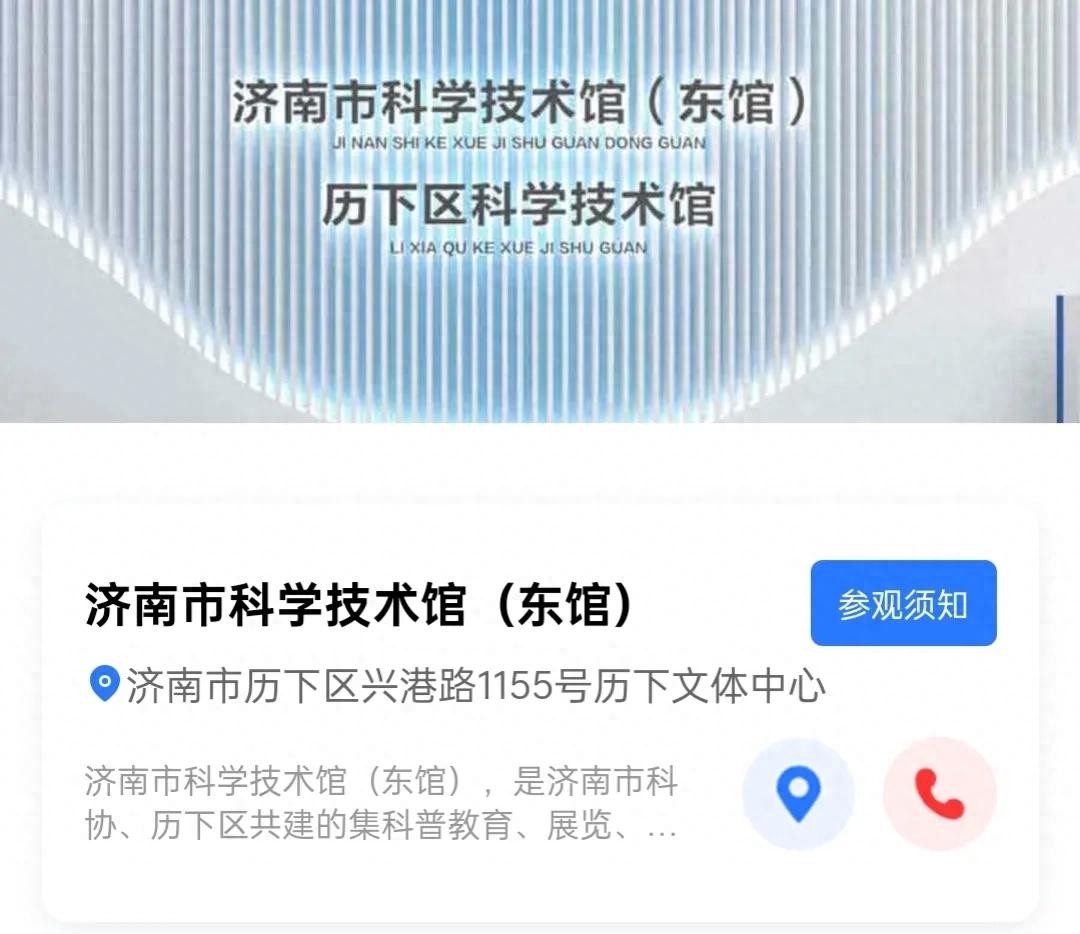Call the museum using the red phone icon
This screenshot has height=934, width=1080.
point(939,794)
